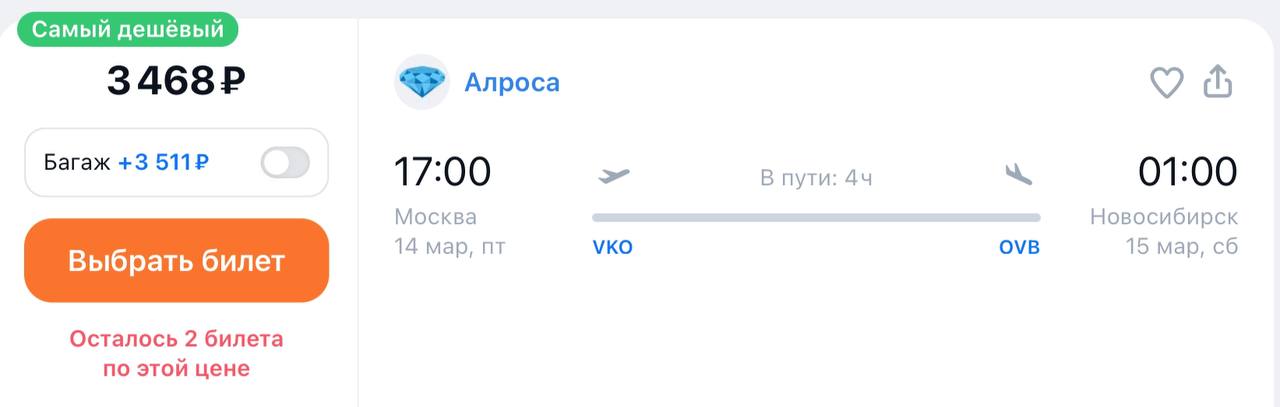Share this Москва–Новосибирск ticket
The image size is (1280, 407).
(x=1217, y=82)
